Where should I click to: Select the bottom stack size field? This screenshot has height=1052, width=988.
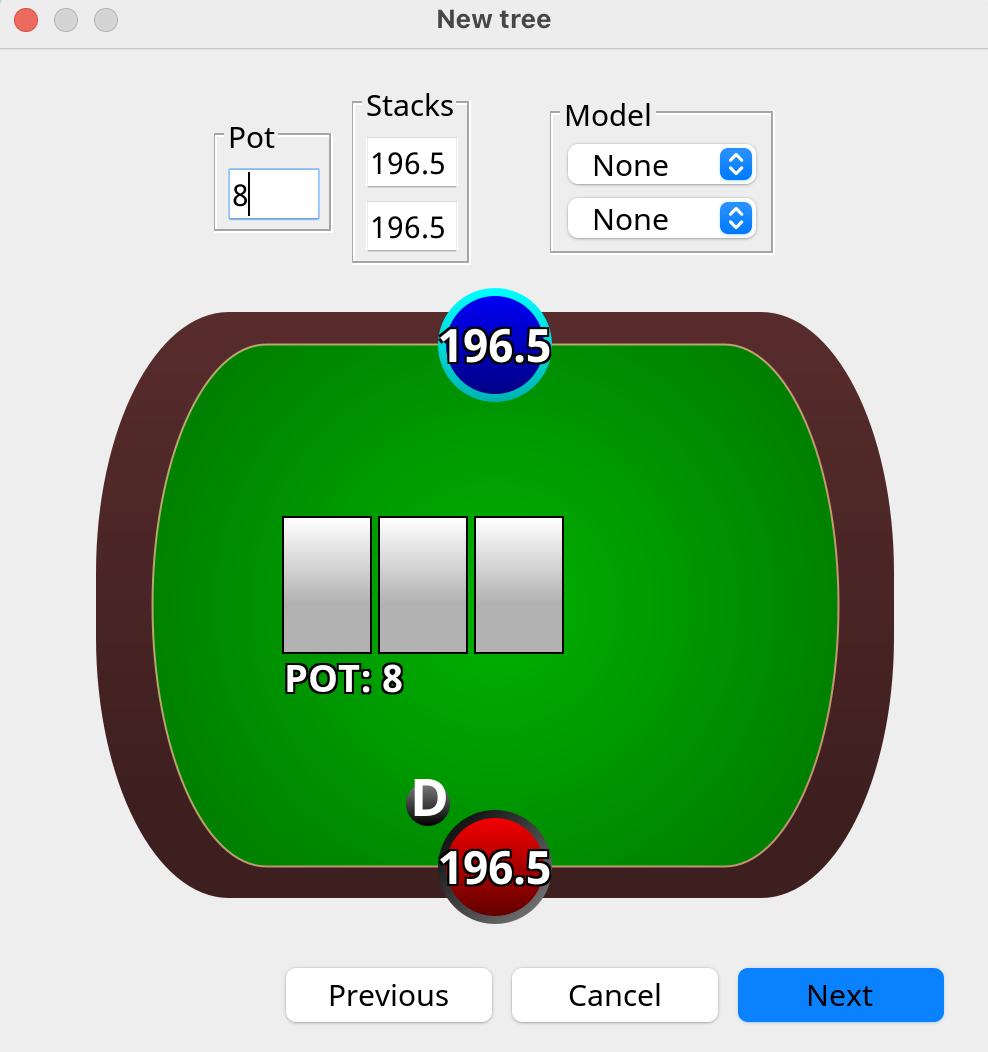coord(410,226)
